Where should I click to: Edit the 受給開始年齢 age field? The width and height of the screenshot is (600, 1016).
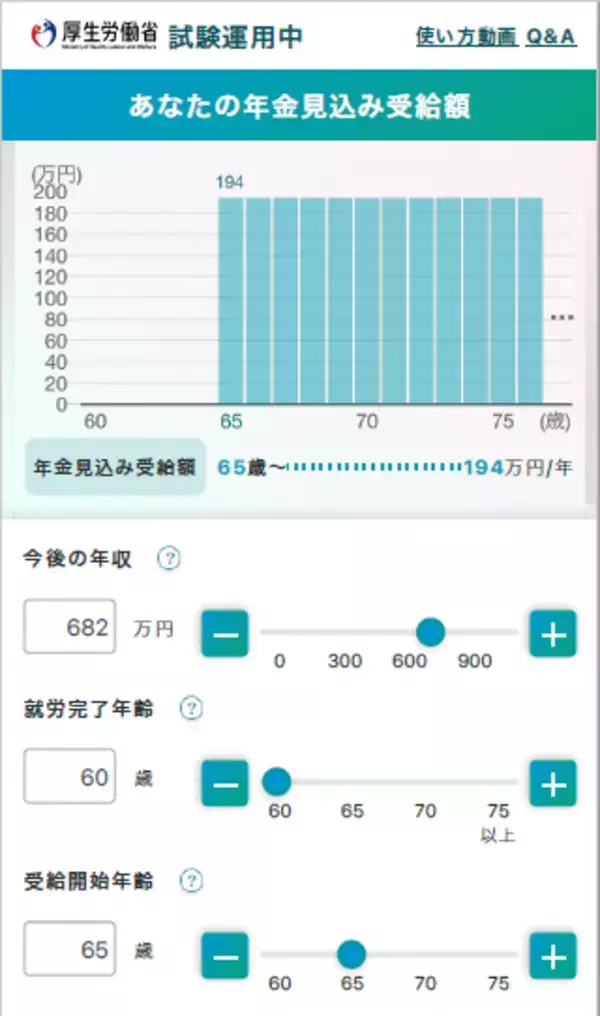(x=70, y=949)
